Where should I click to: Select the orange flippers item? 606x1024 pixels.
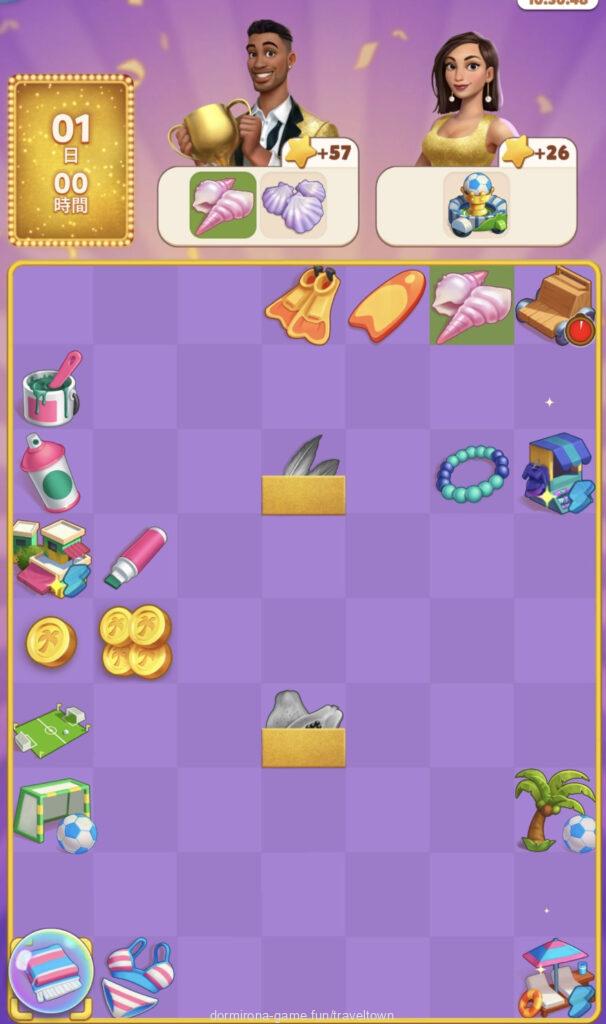[x=303, y=305]
